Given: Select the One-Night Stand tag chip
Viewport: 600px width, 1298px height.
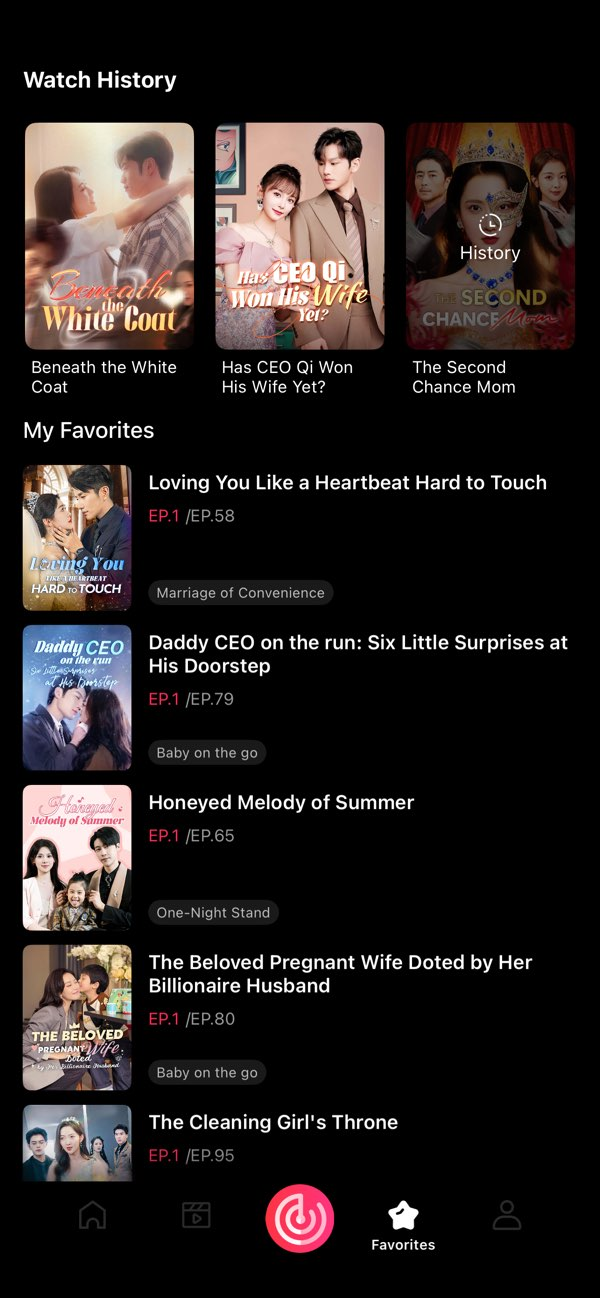Looking at the screenshot, I should click(x=213, y=913).
